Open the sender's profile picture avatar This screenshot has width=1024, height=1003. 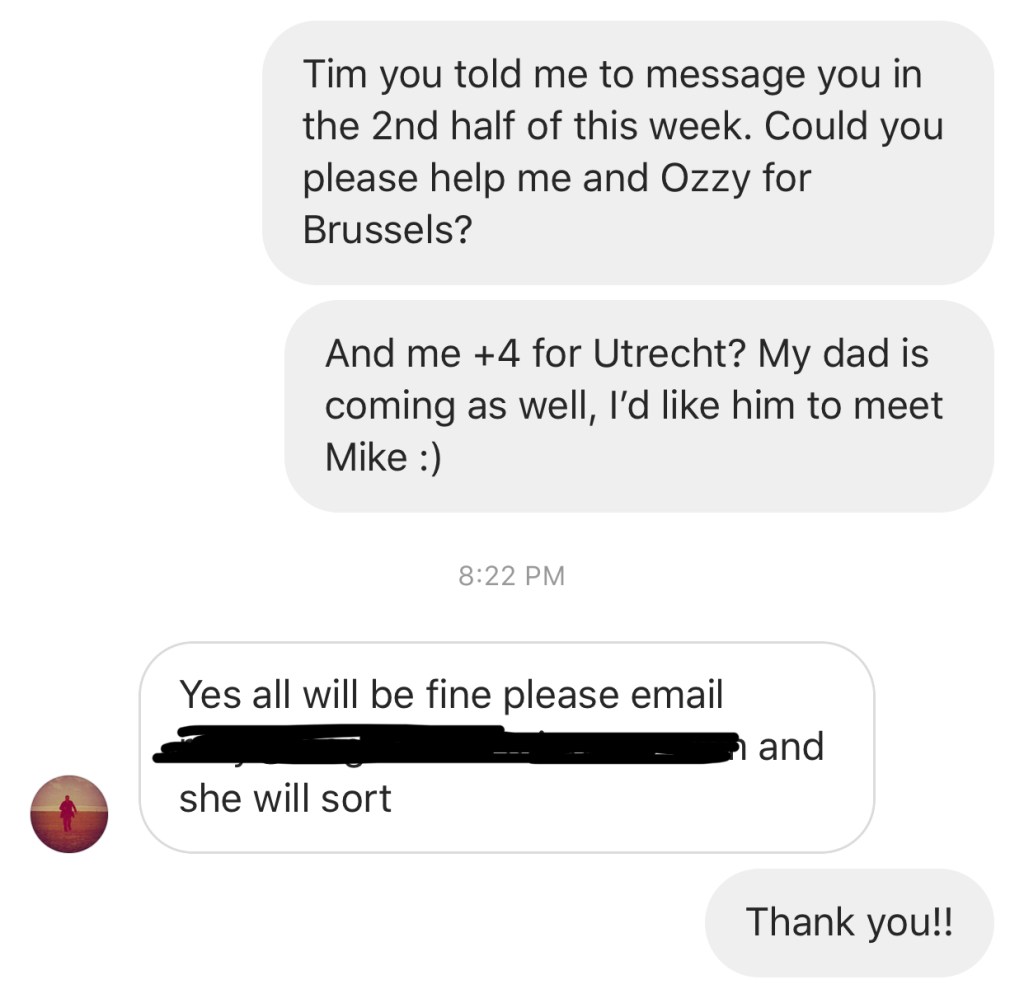[68, 814]
